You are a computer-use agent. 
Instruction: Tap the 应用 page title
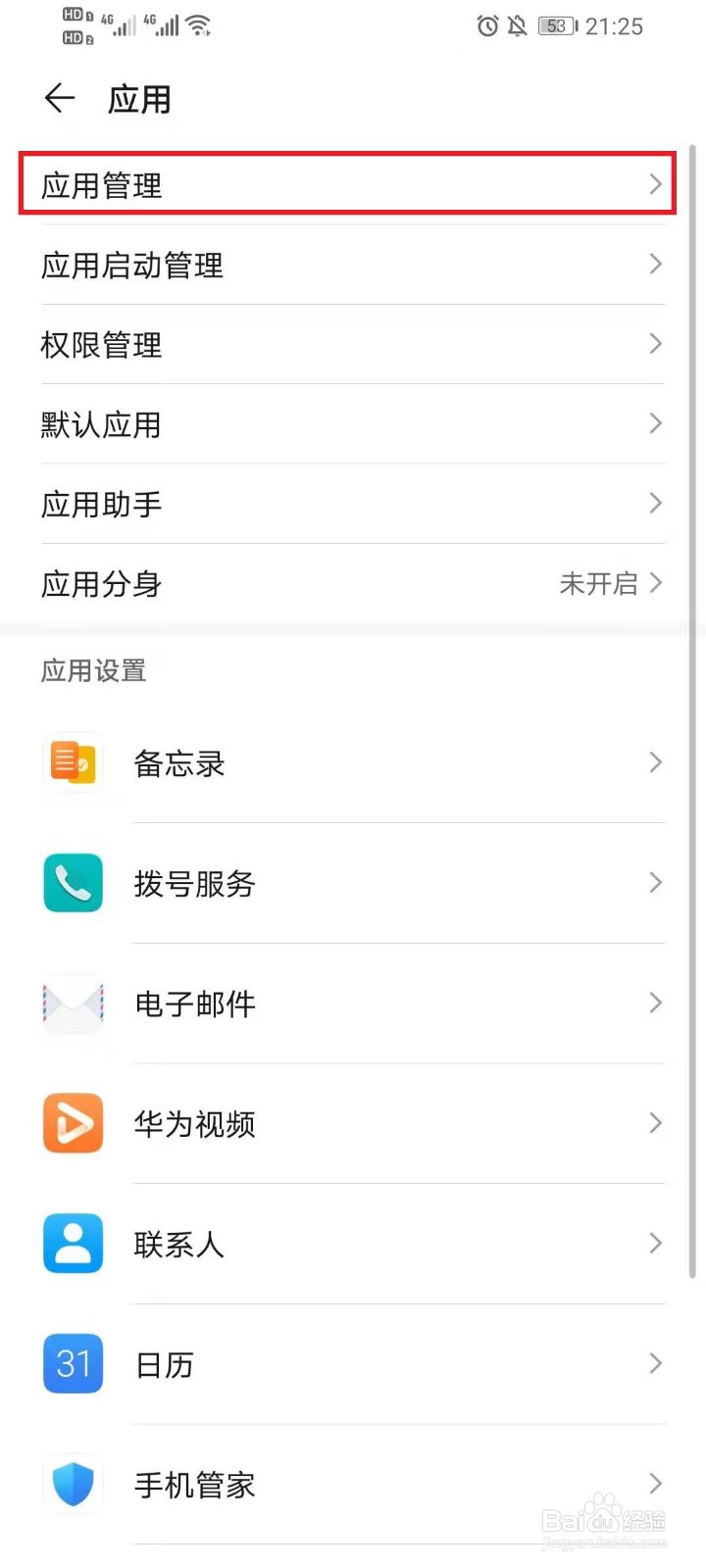tap(140, 98)
